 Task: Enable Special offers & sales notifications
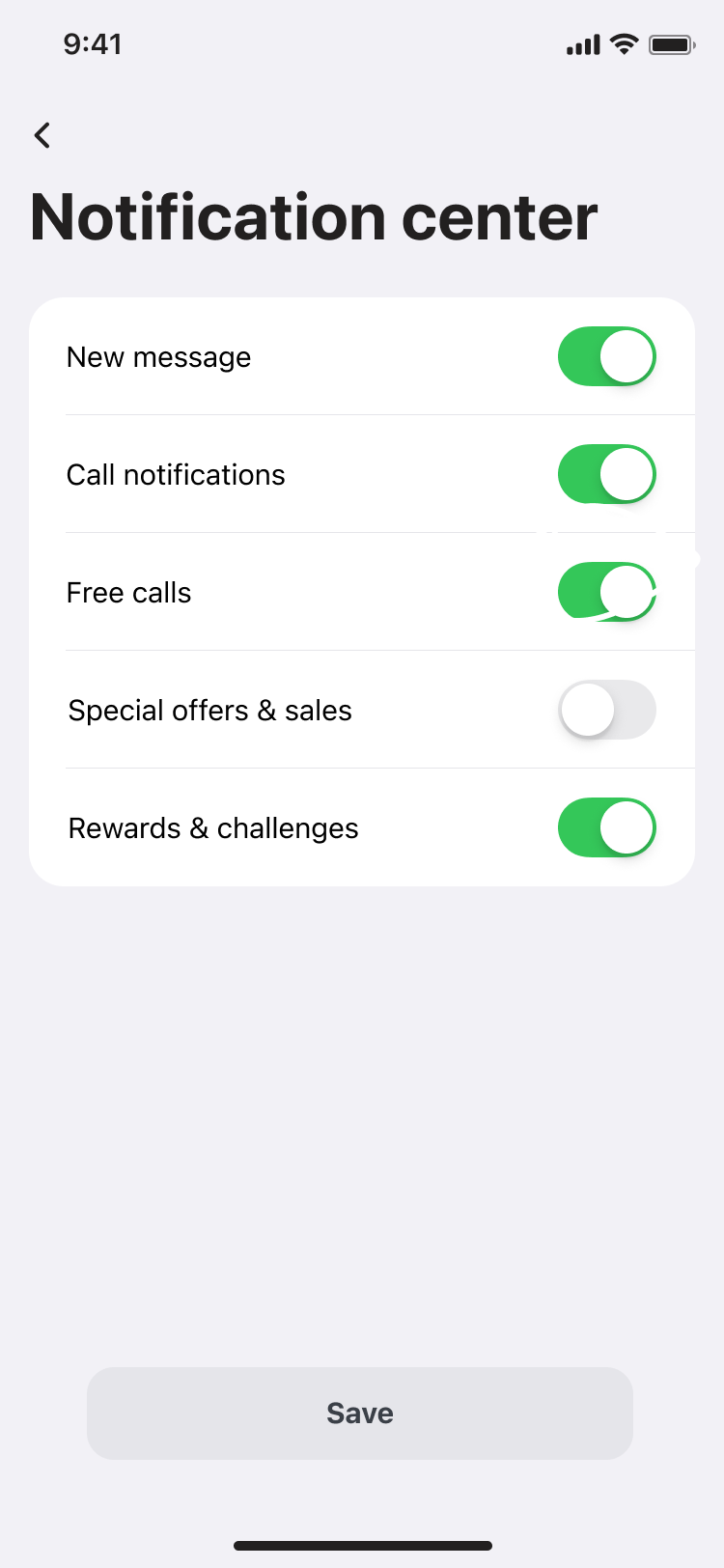point(606,710)
